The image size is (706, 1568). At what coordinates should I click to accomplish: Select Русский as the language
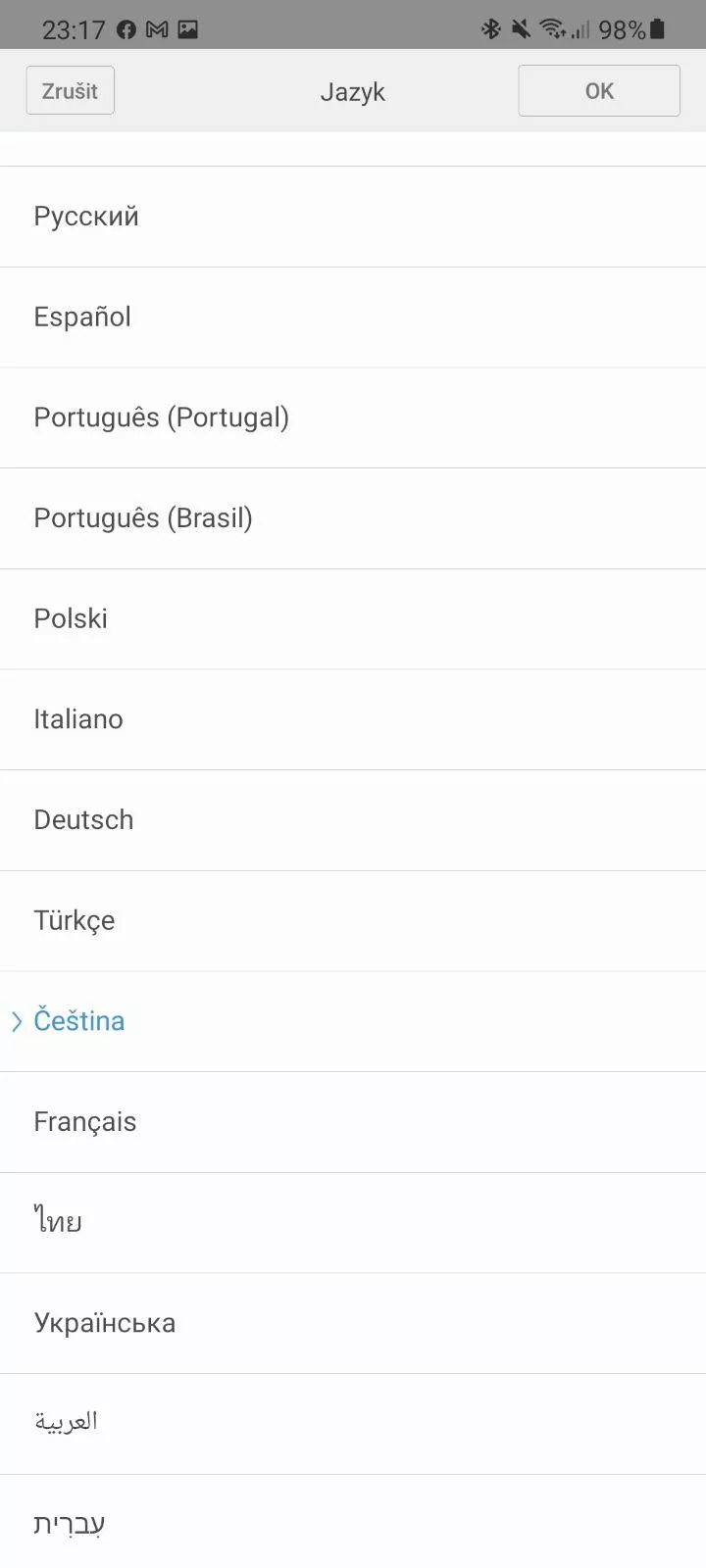point(353,217)
